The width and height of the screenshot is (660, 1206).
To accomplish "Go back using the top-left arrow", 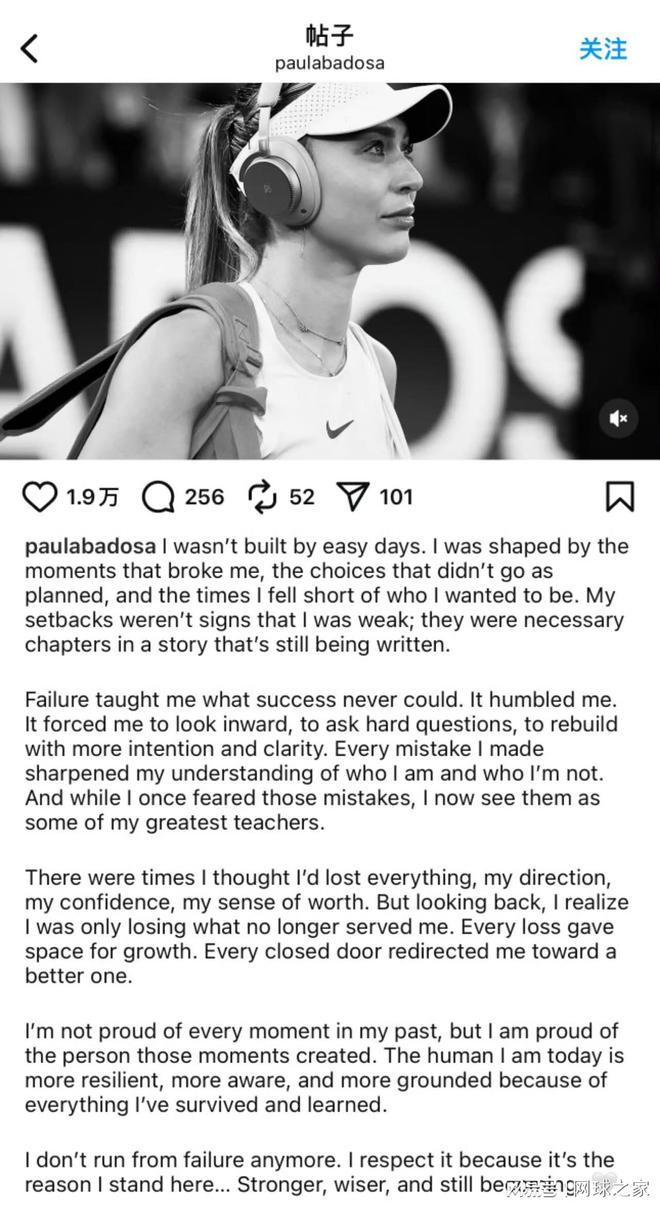I will click(29, 47).
